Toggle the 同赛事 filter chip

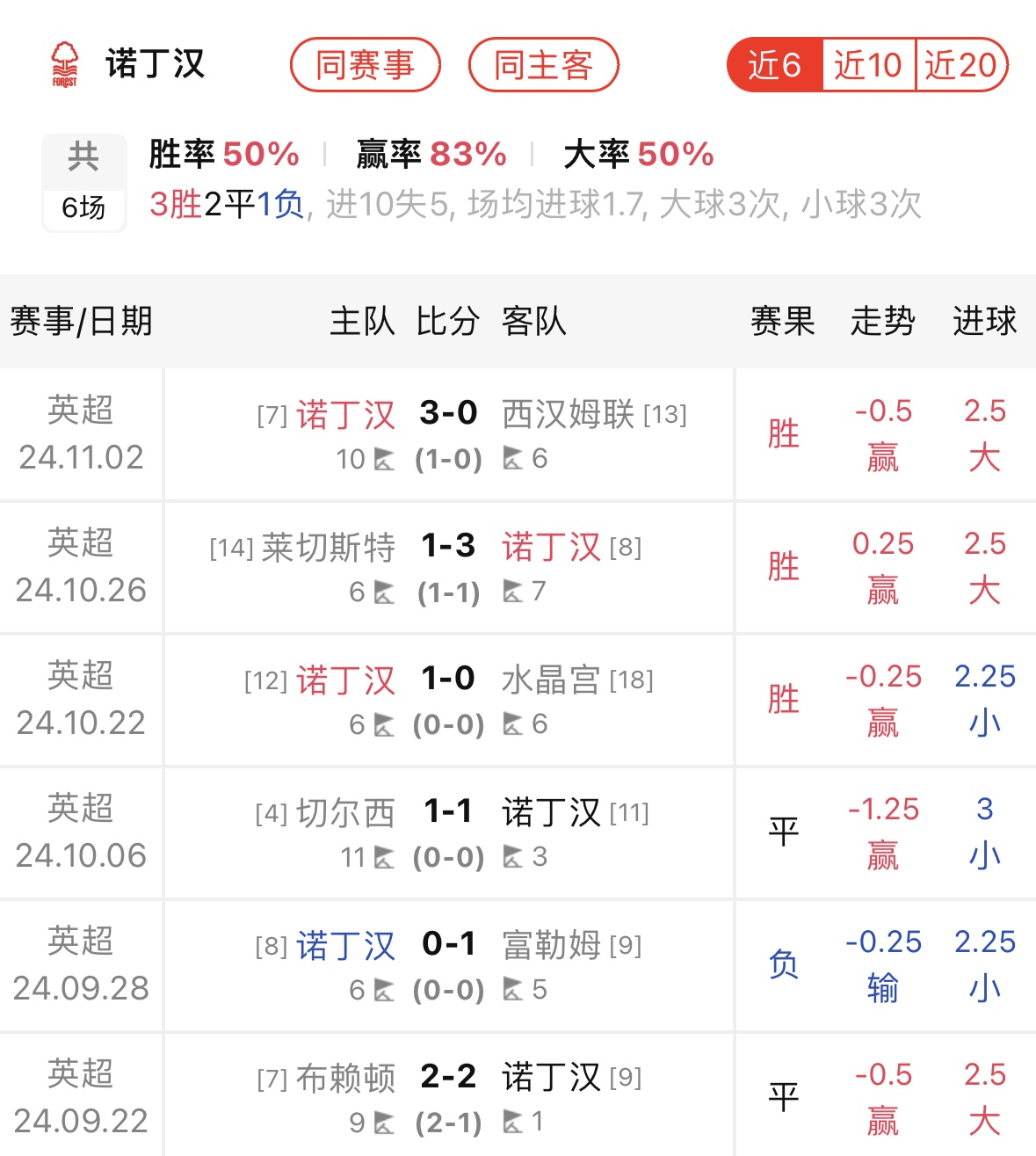(x=365, y=65)
